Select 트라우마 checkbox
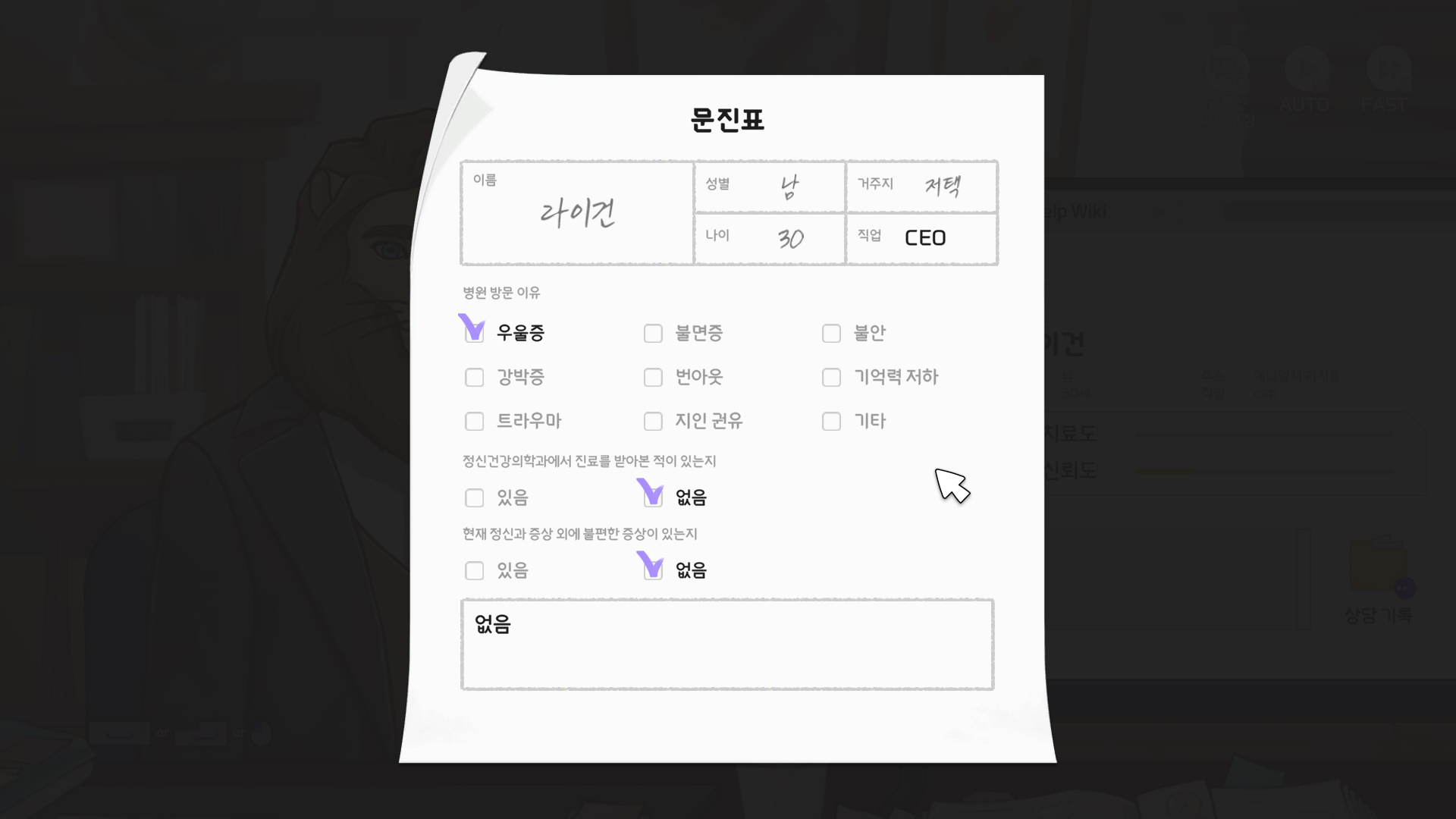The width and height of the screenshot is (1456, 819). click(474, 422)
